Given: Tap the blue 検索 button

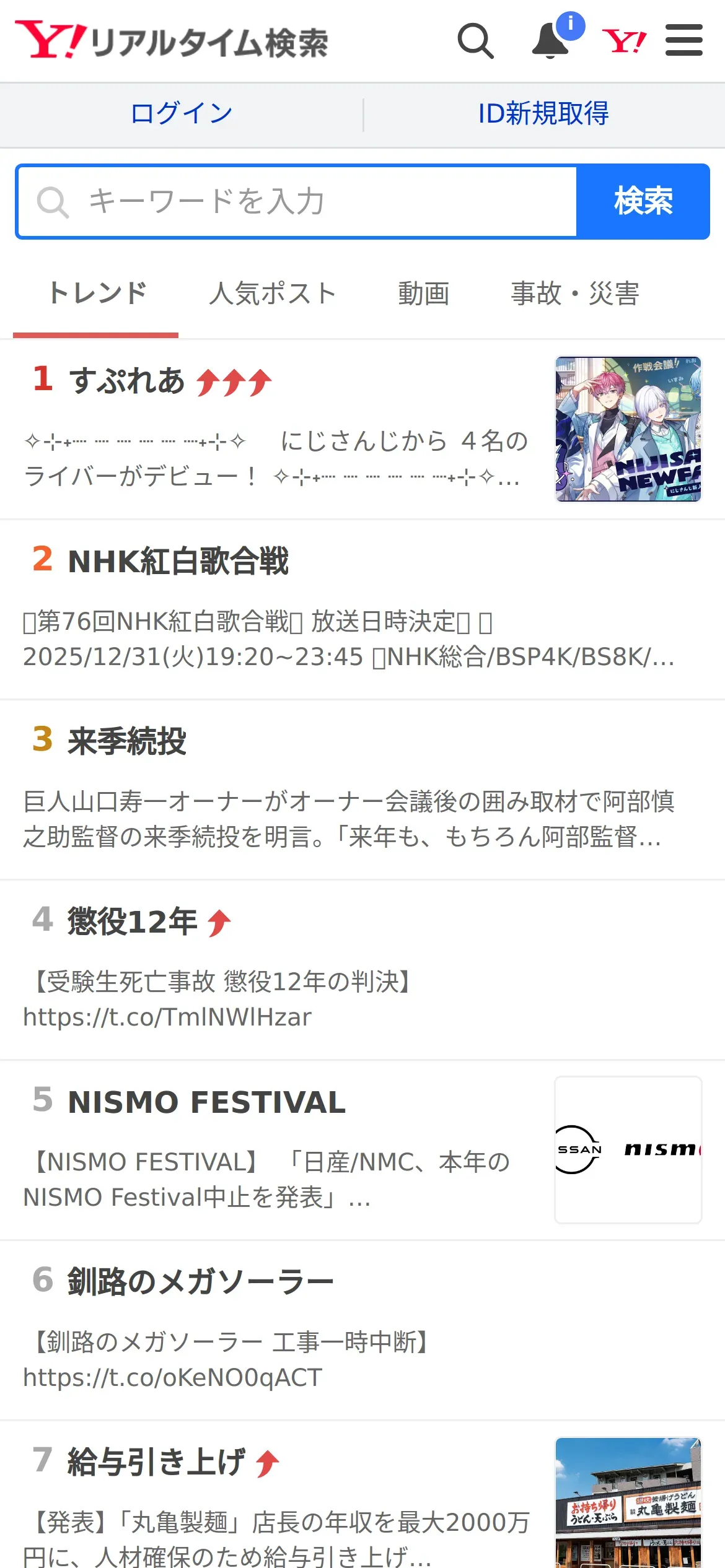Looking at the screenshot, I should pyautogui.click(x=643, y=201).
